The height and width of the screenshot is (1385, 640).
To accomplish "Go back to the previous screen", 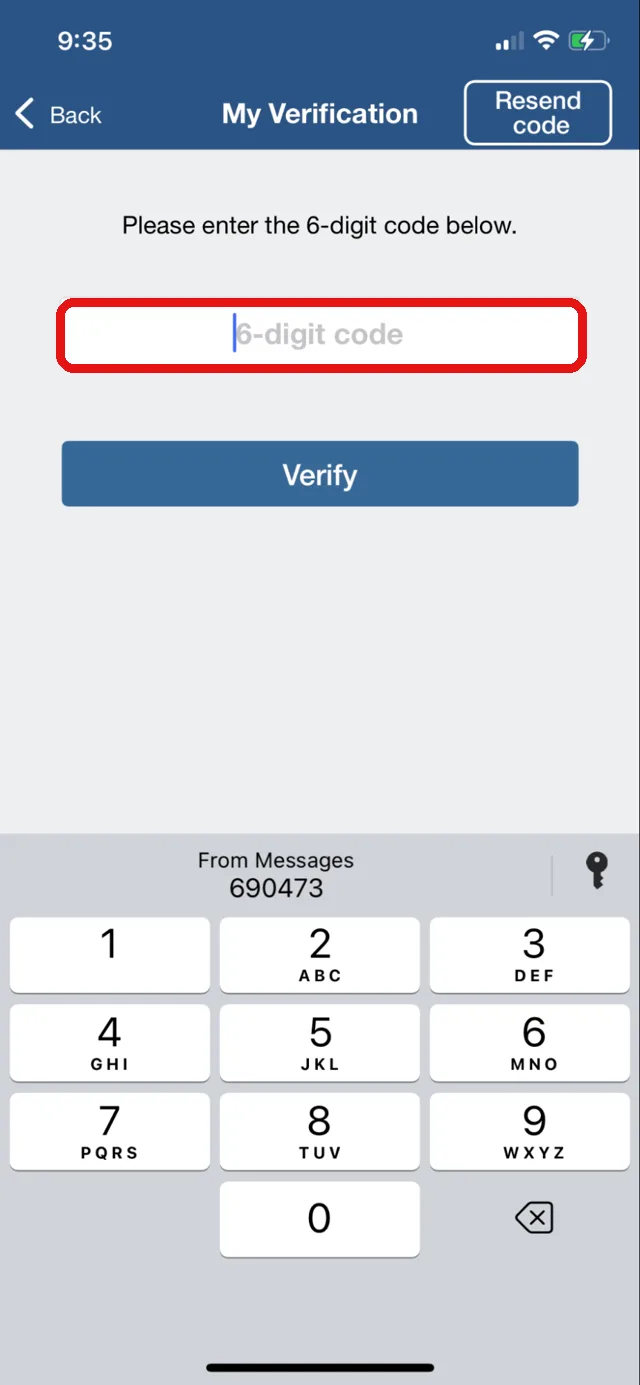I will point(58,114).
